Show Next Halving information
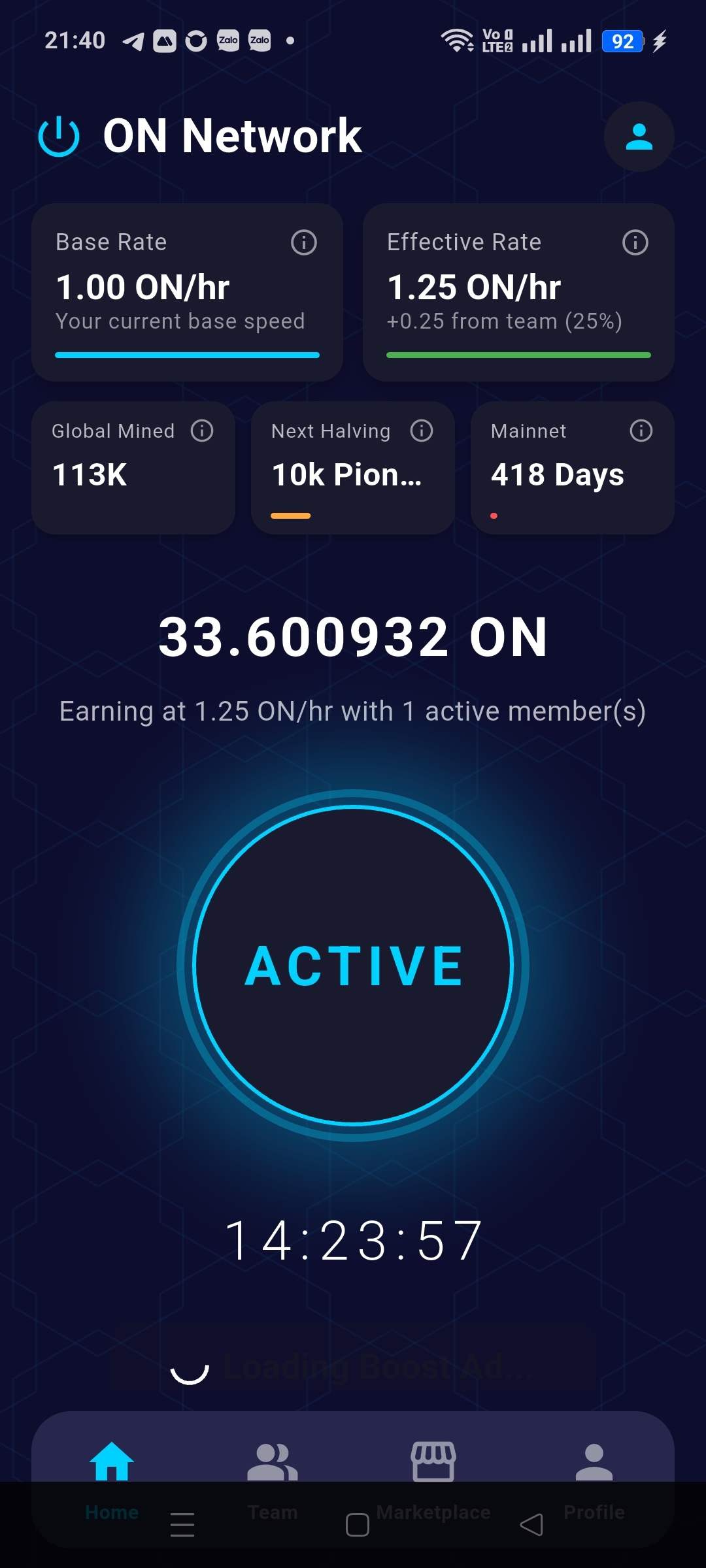This screenshot has width=706, height=1568. click(422, 431)
